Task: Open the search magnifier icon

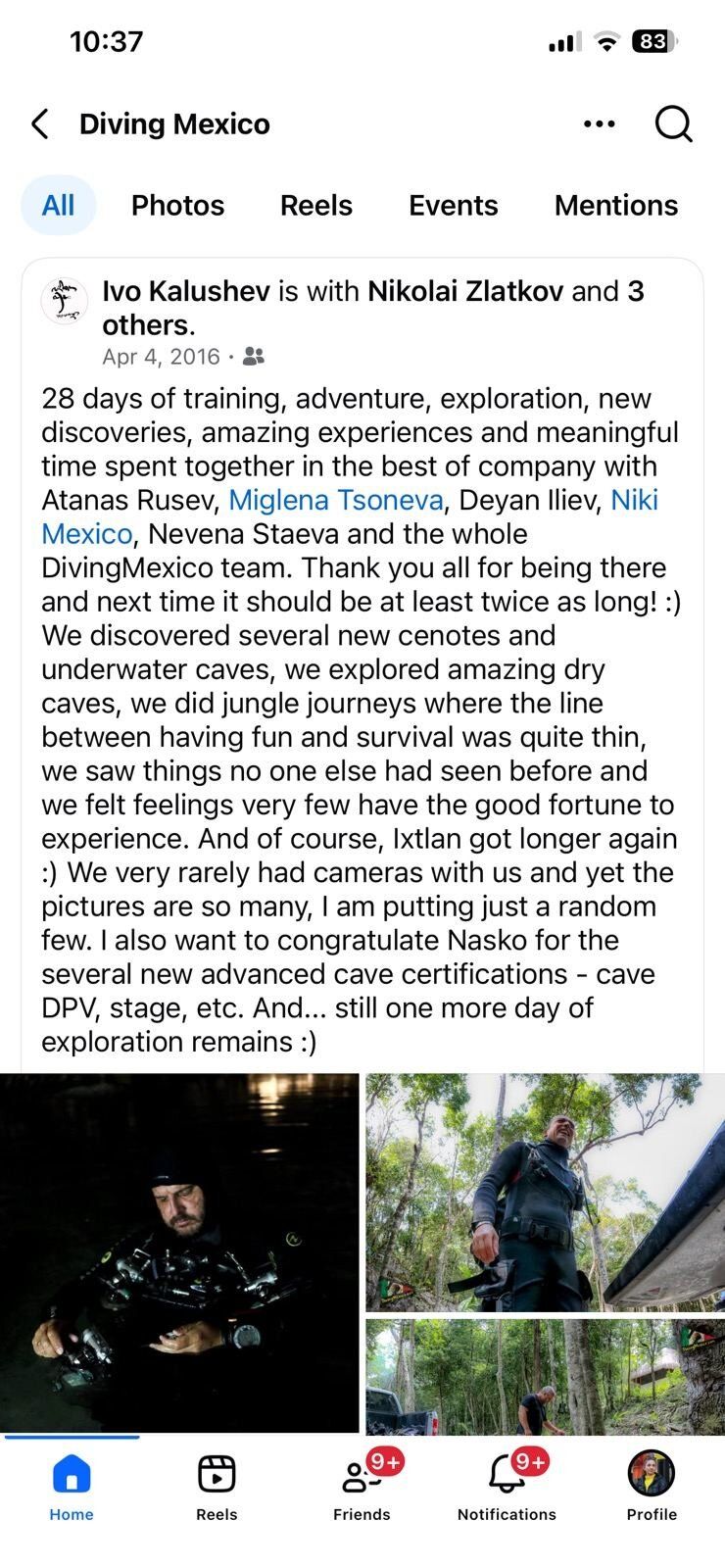Action: pos(673,124)
